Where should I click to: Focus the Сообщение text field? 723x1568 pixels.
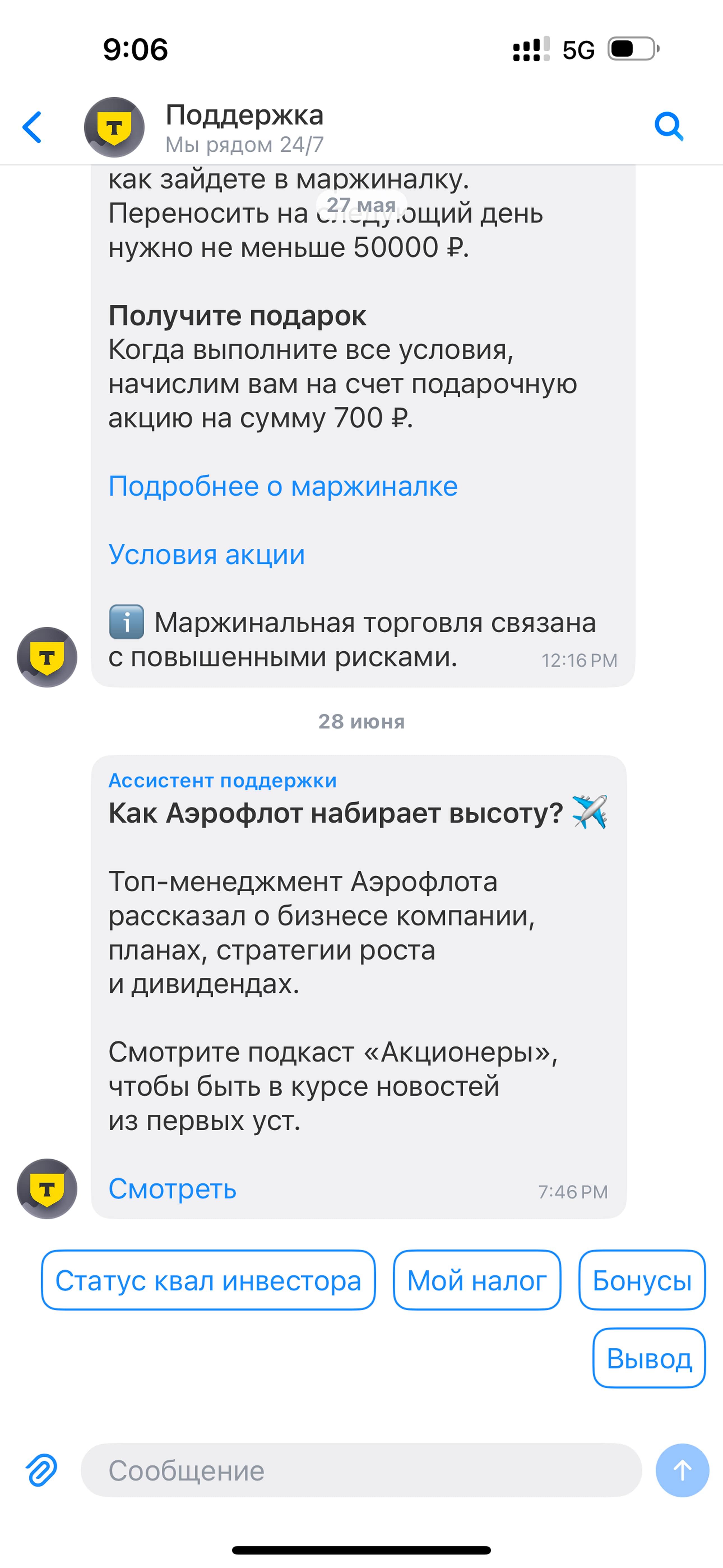(361, 1471)
